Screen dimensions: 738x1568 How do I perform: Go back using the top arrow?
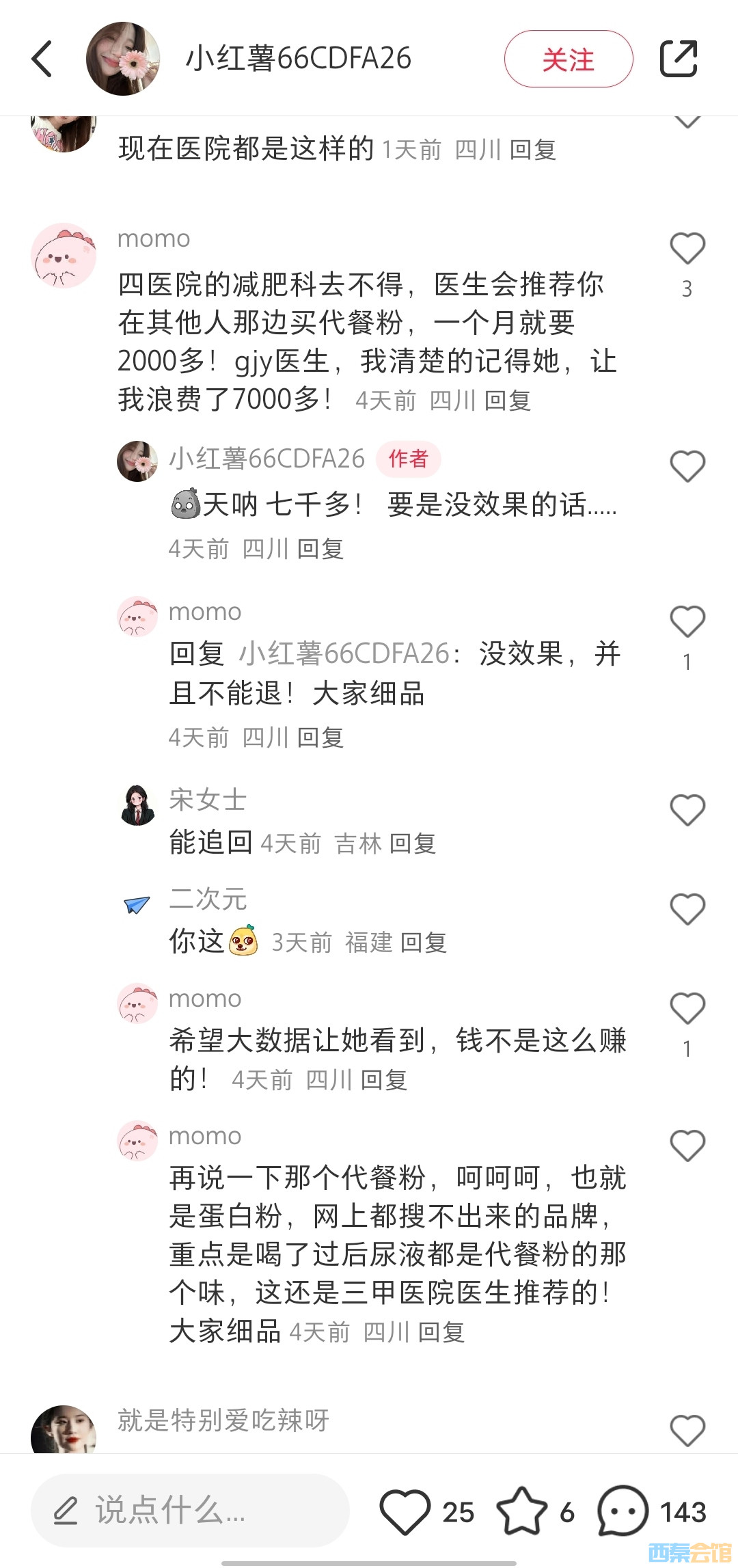coord(42,59)
